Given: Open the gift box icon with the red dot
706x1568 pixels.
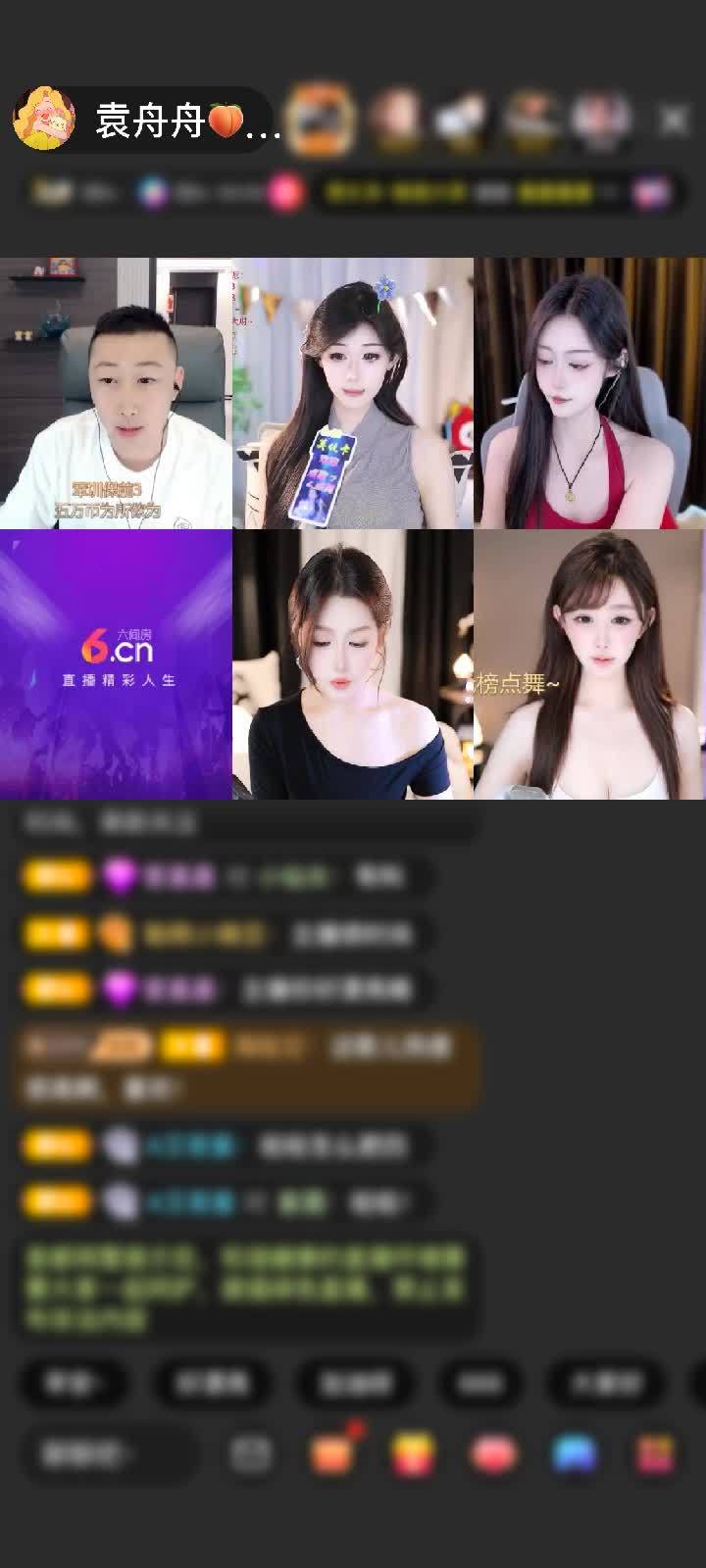Looking at the screenshot, I should (x=333, y=1453).
